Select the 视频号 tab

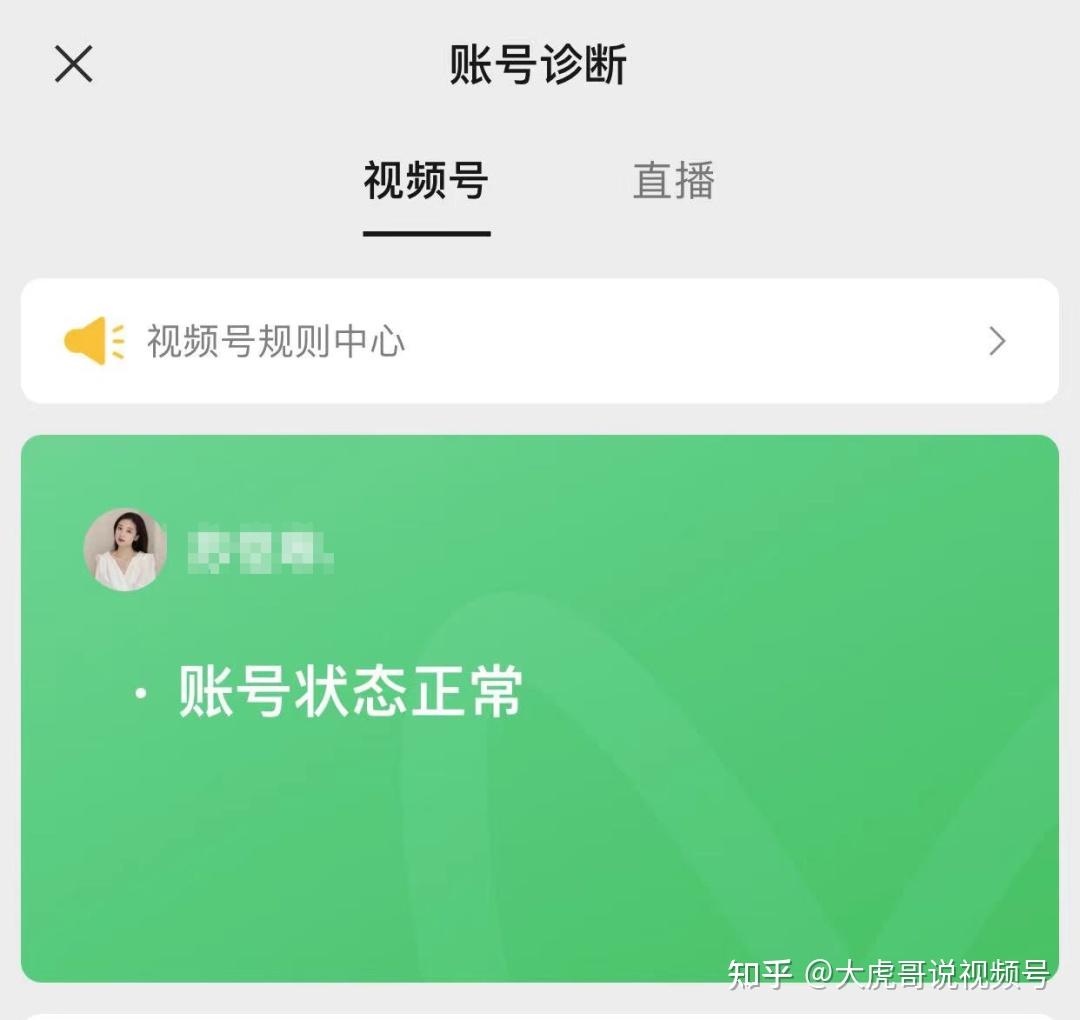click(x=426, y=181)
